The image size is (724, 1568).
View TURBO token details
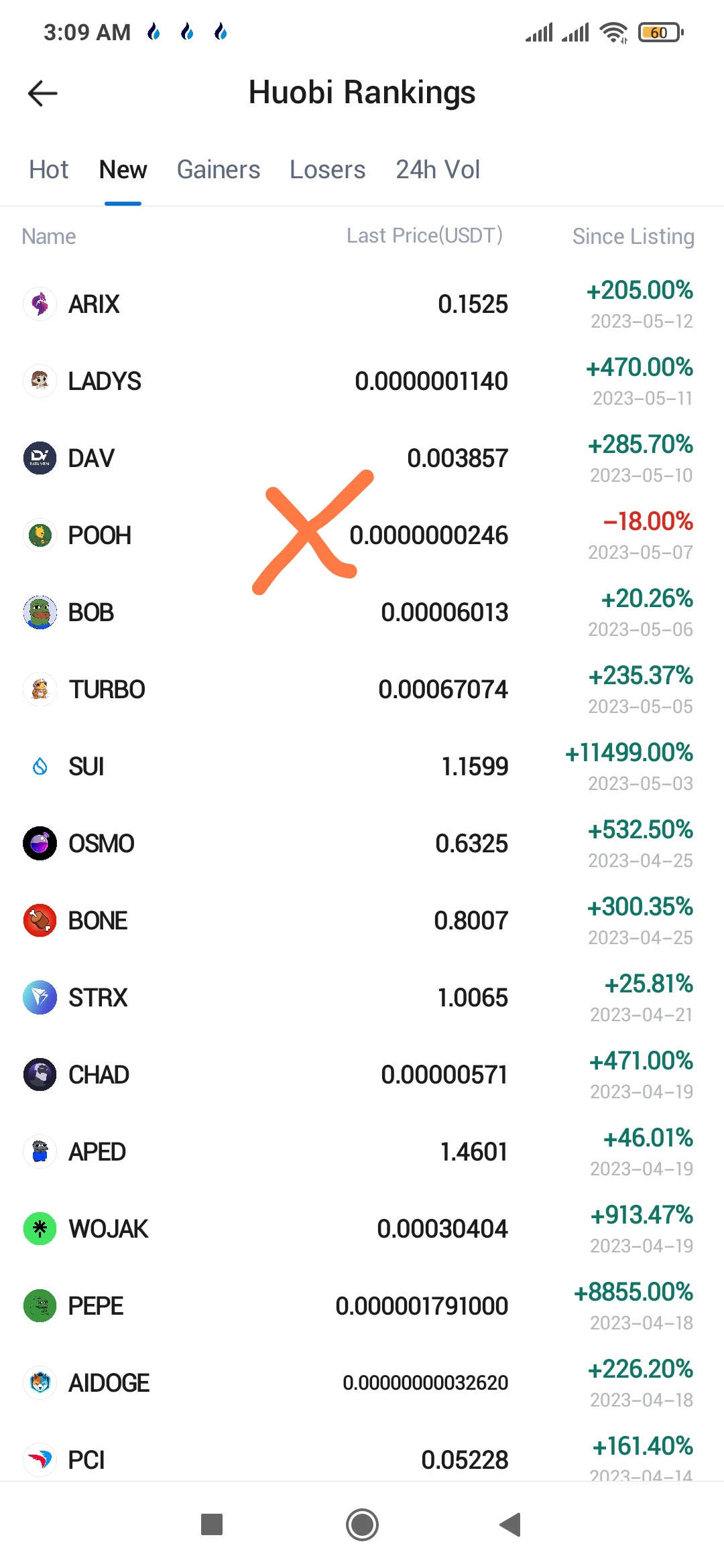(x=107, y=690)
